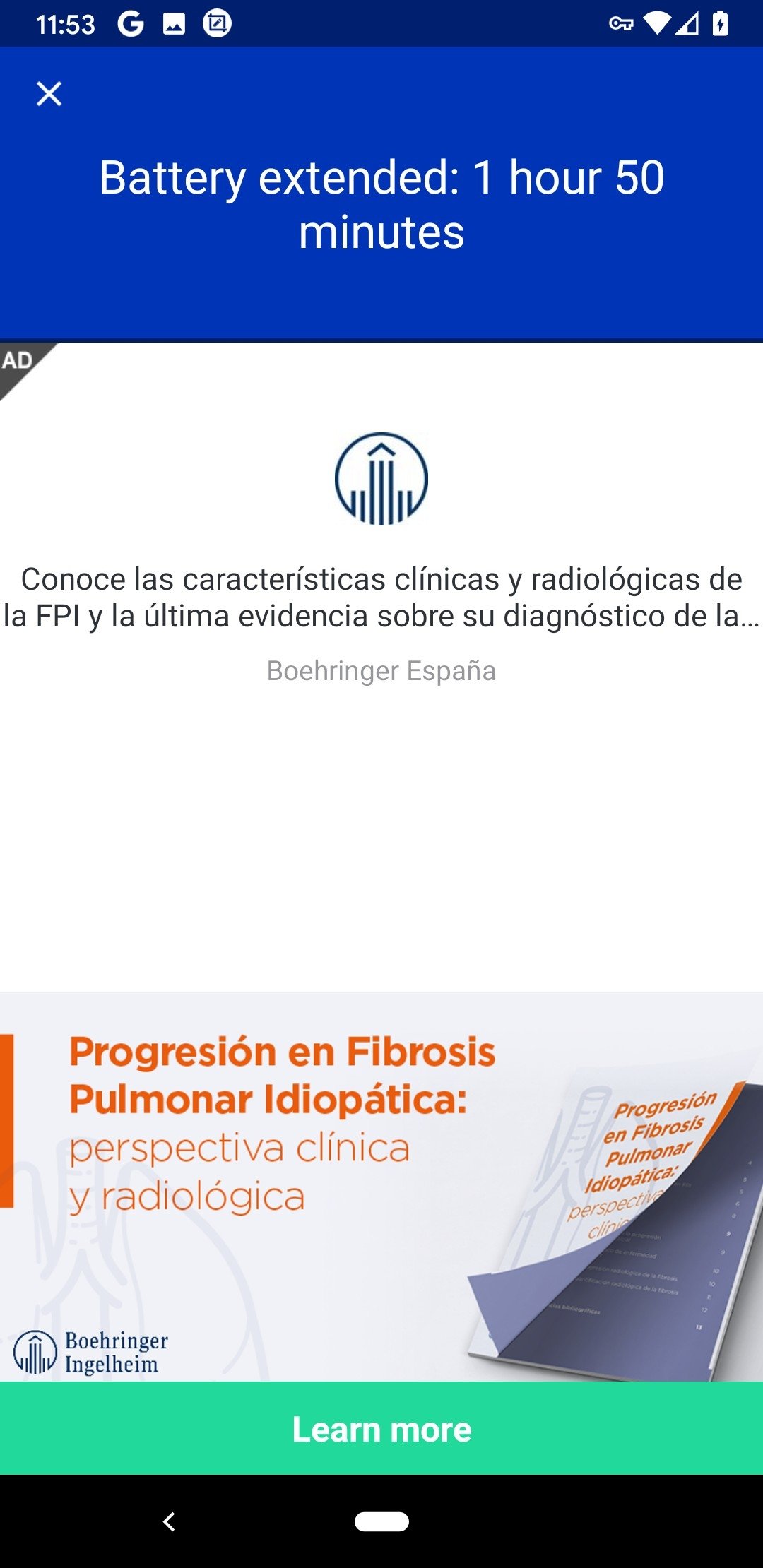
Task: Go back using system navigation arrow
Action: pyautogui.click(x=169, y=1521)
